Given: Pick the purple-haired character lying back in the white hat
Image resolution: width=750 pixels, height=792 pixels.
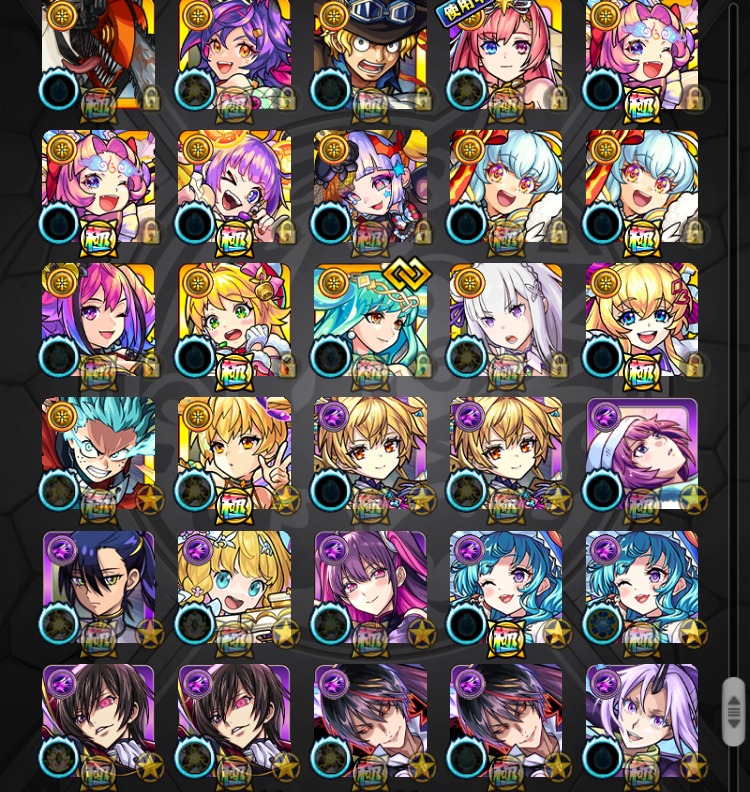Looking at the screenshot, I should (x=642, y=454).
